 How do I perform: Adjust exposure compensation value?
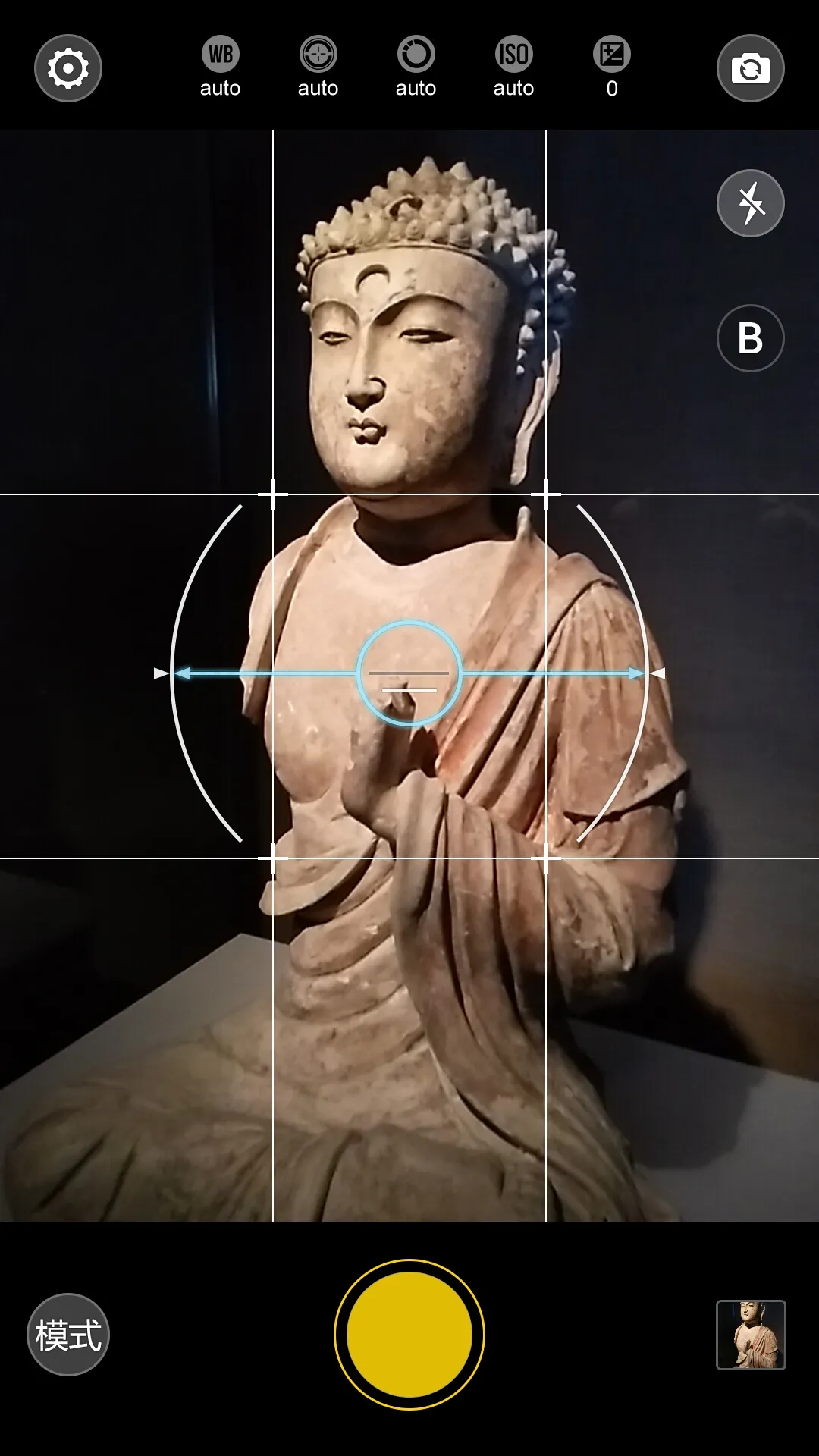tap(611, 68)
